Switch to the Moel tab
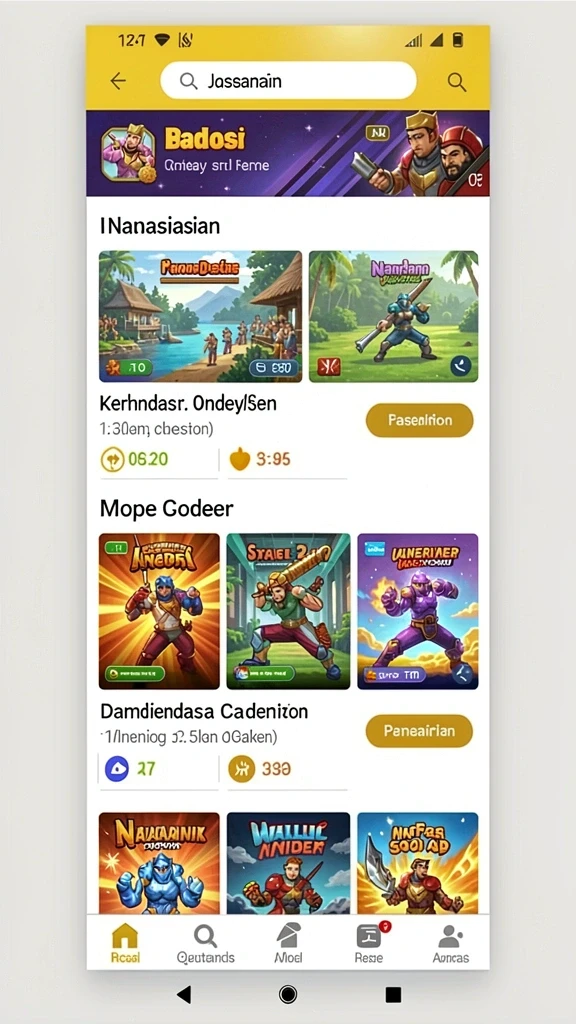Image resolution: width=576 pixels, height=1024 pixels. pos(288,944)
